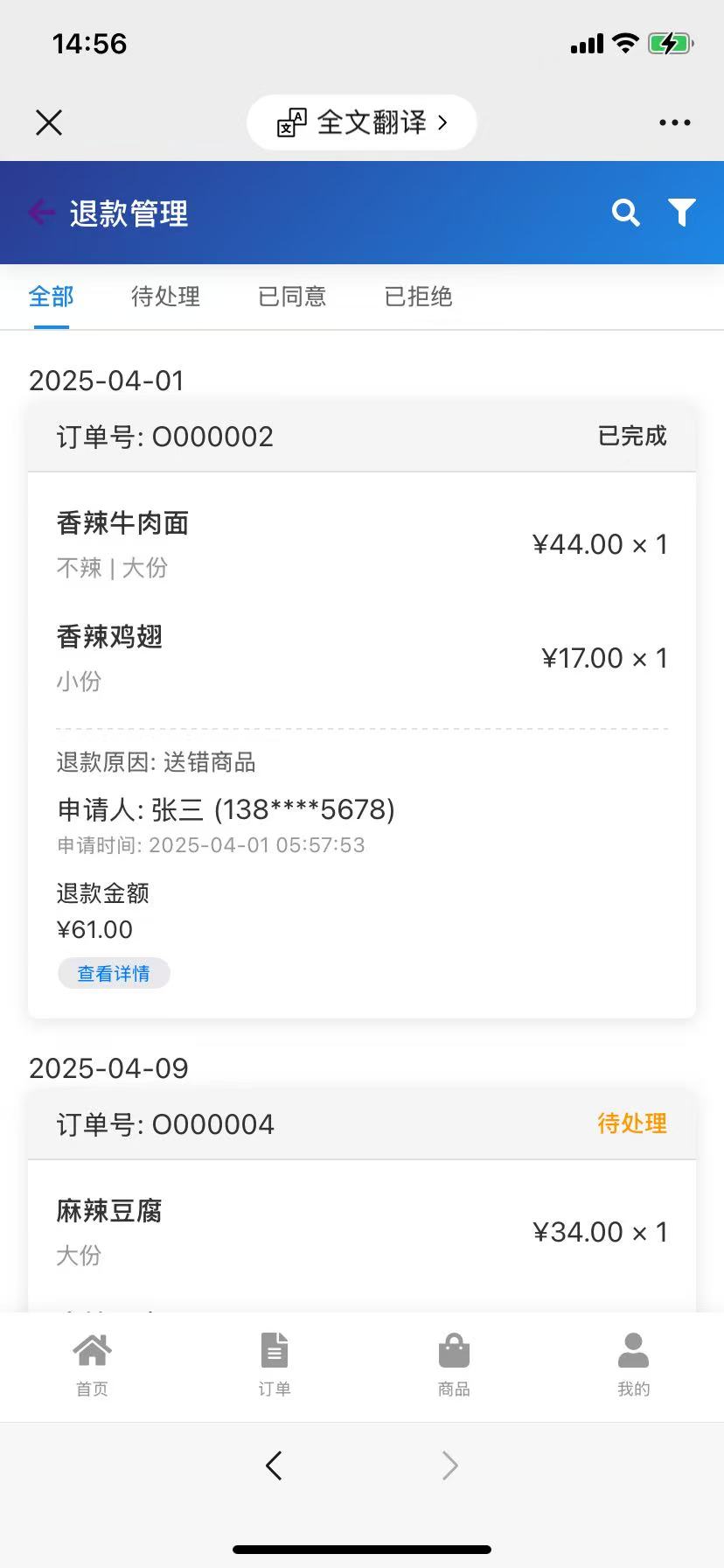Switch to the 待处理 tab

coord(165,297)
